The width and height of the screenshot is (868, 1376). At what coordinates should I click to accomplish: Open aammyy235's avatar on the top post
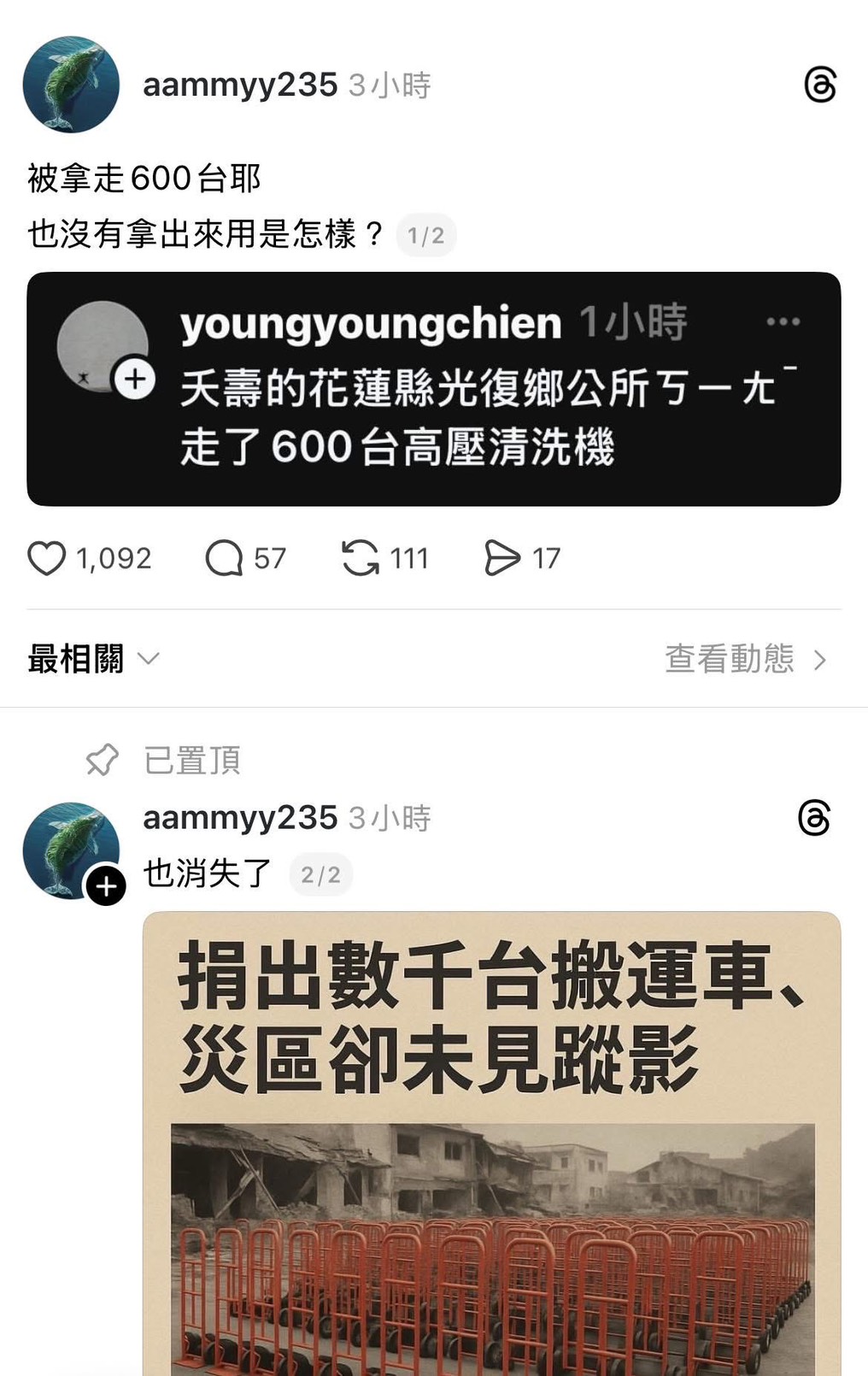tap(71, 85)
